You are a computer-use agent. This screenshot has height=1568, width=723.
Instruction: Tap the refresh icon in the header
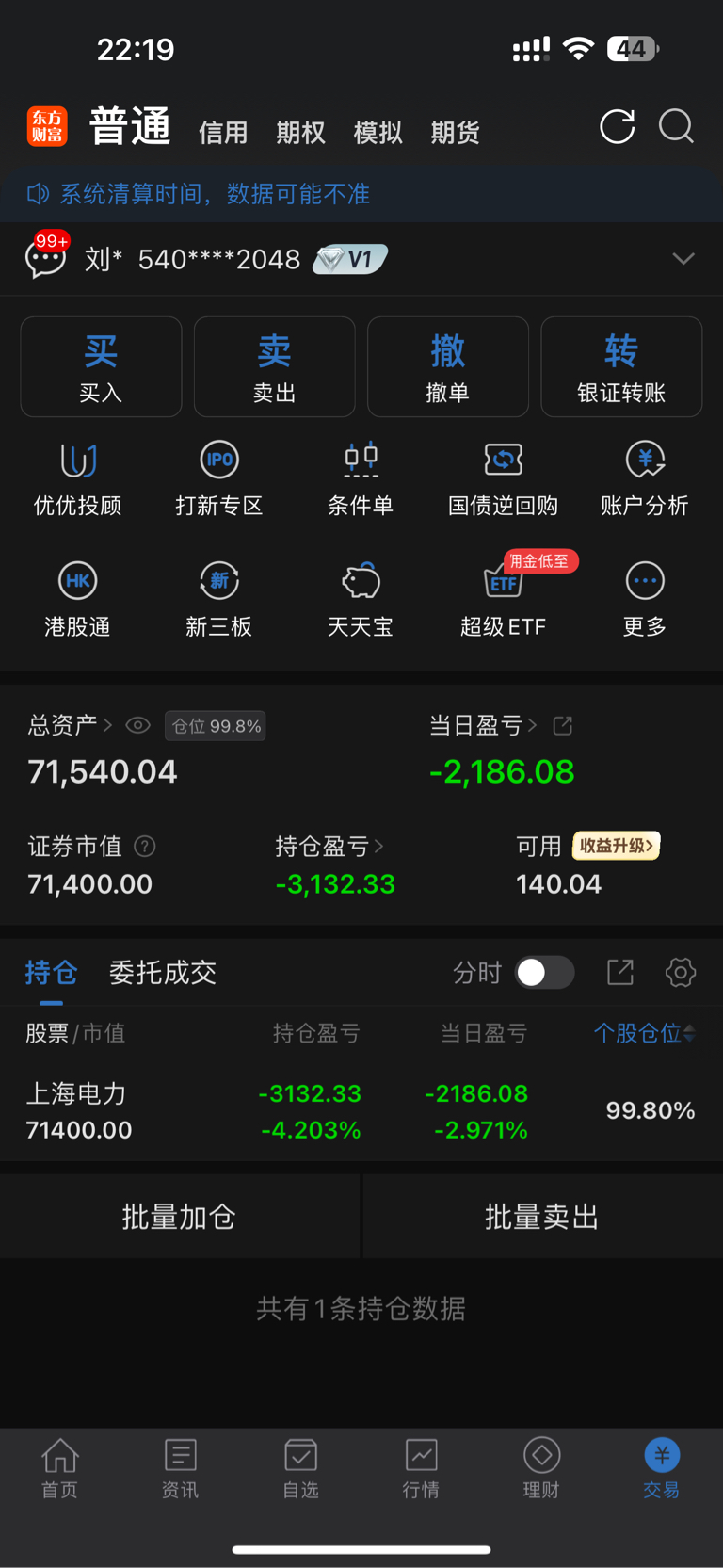[618, 127]
